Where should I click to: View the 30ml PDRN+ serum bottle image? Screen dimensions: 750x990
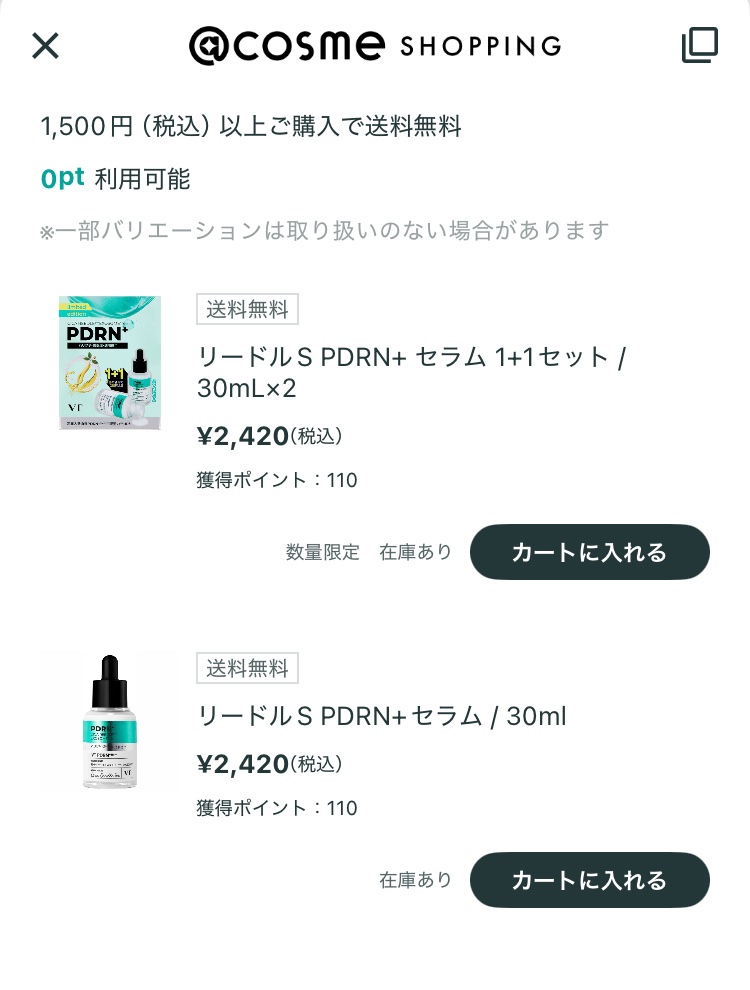tap(110, 722)
